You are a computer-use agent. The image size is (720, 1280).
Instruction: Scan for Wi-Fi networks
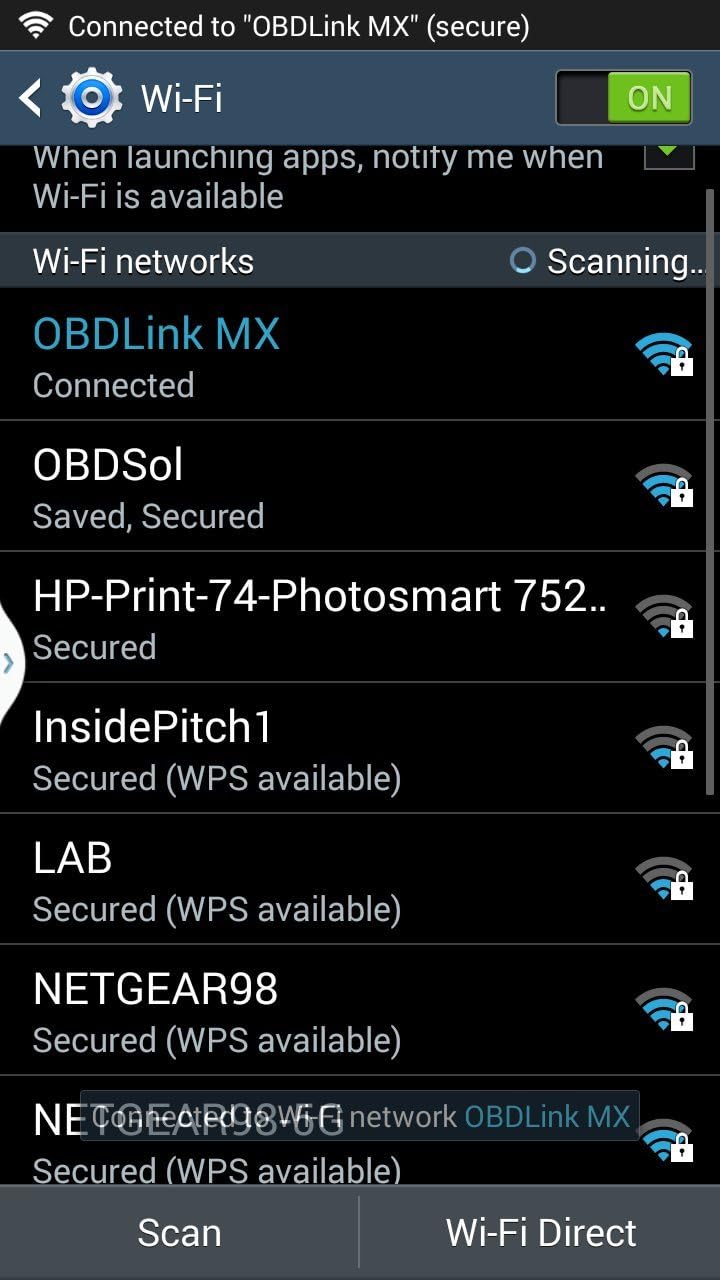point(179,1233)
